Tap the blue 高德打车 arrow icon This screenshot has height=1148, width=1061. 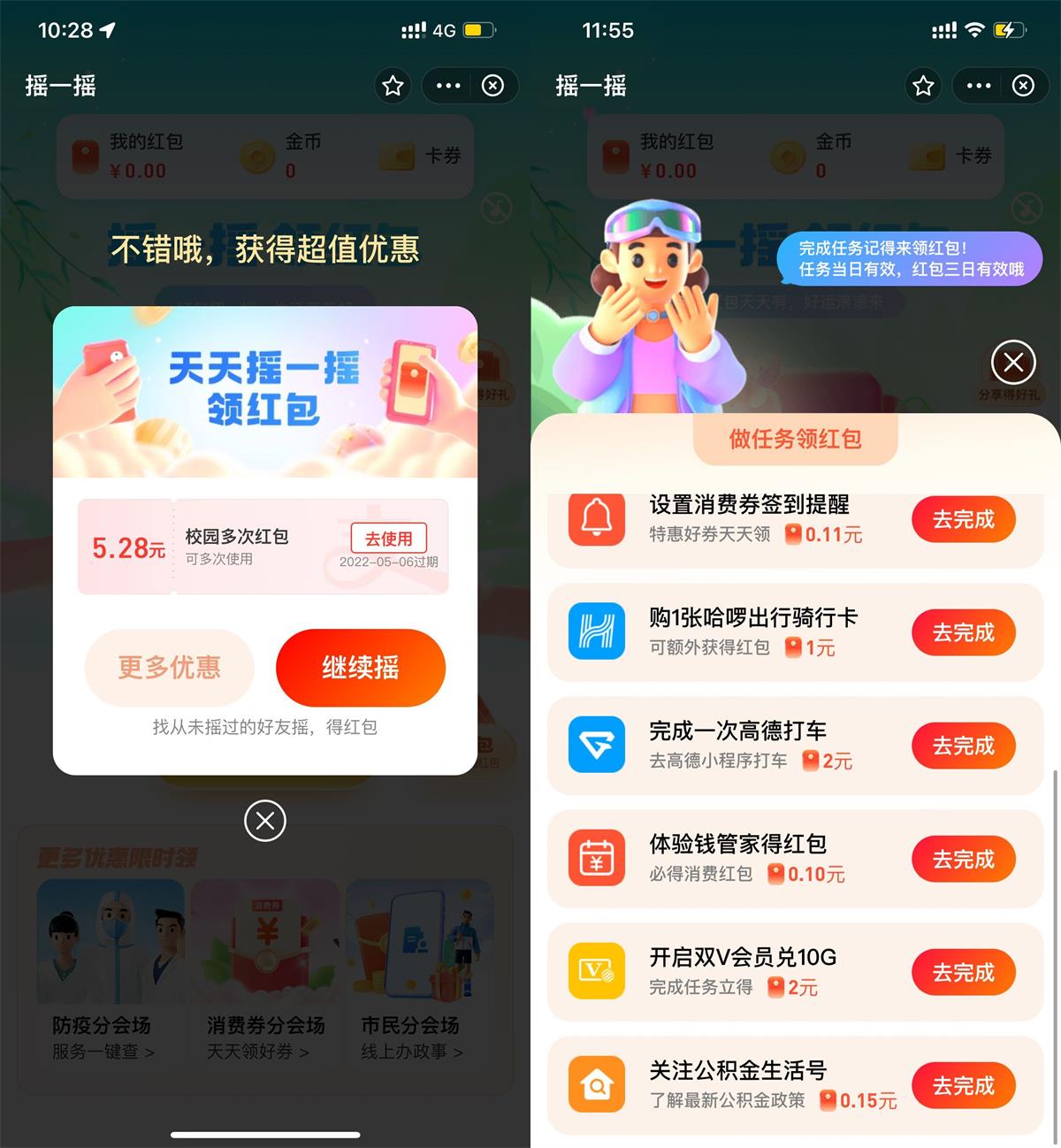click(596, 746)
